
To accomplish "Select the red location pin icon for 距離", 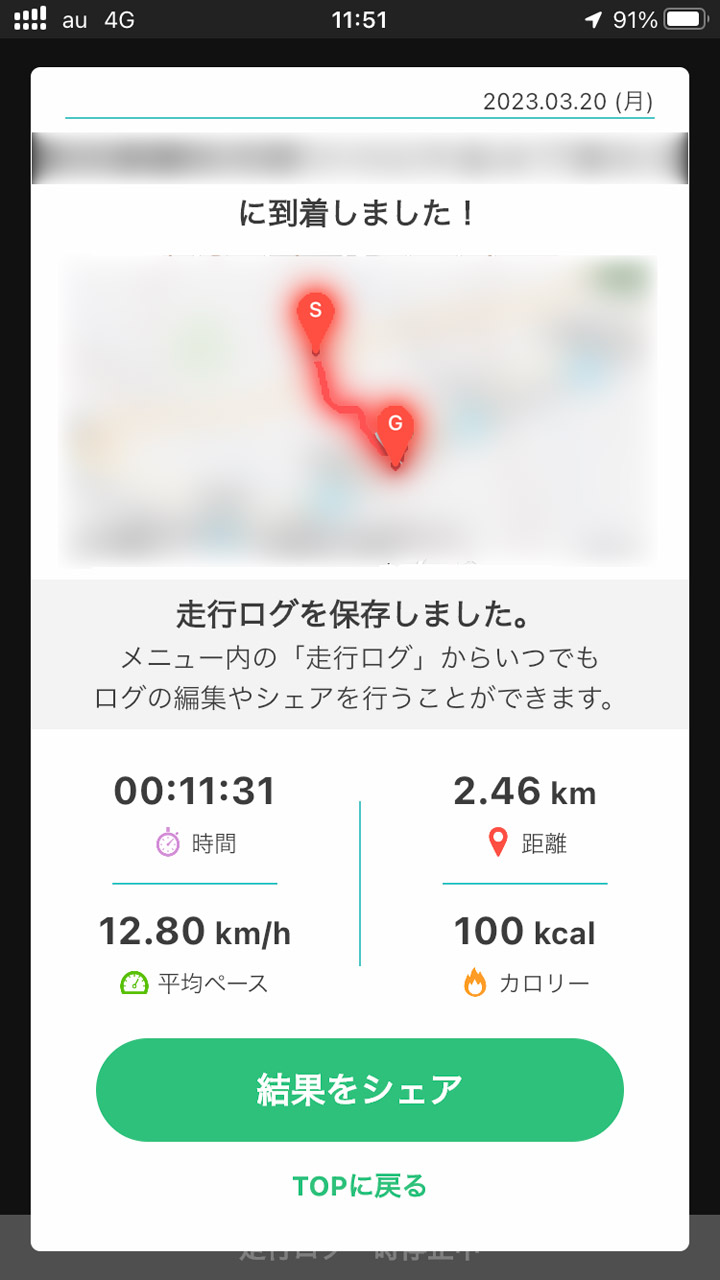I will (496, 843).
